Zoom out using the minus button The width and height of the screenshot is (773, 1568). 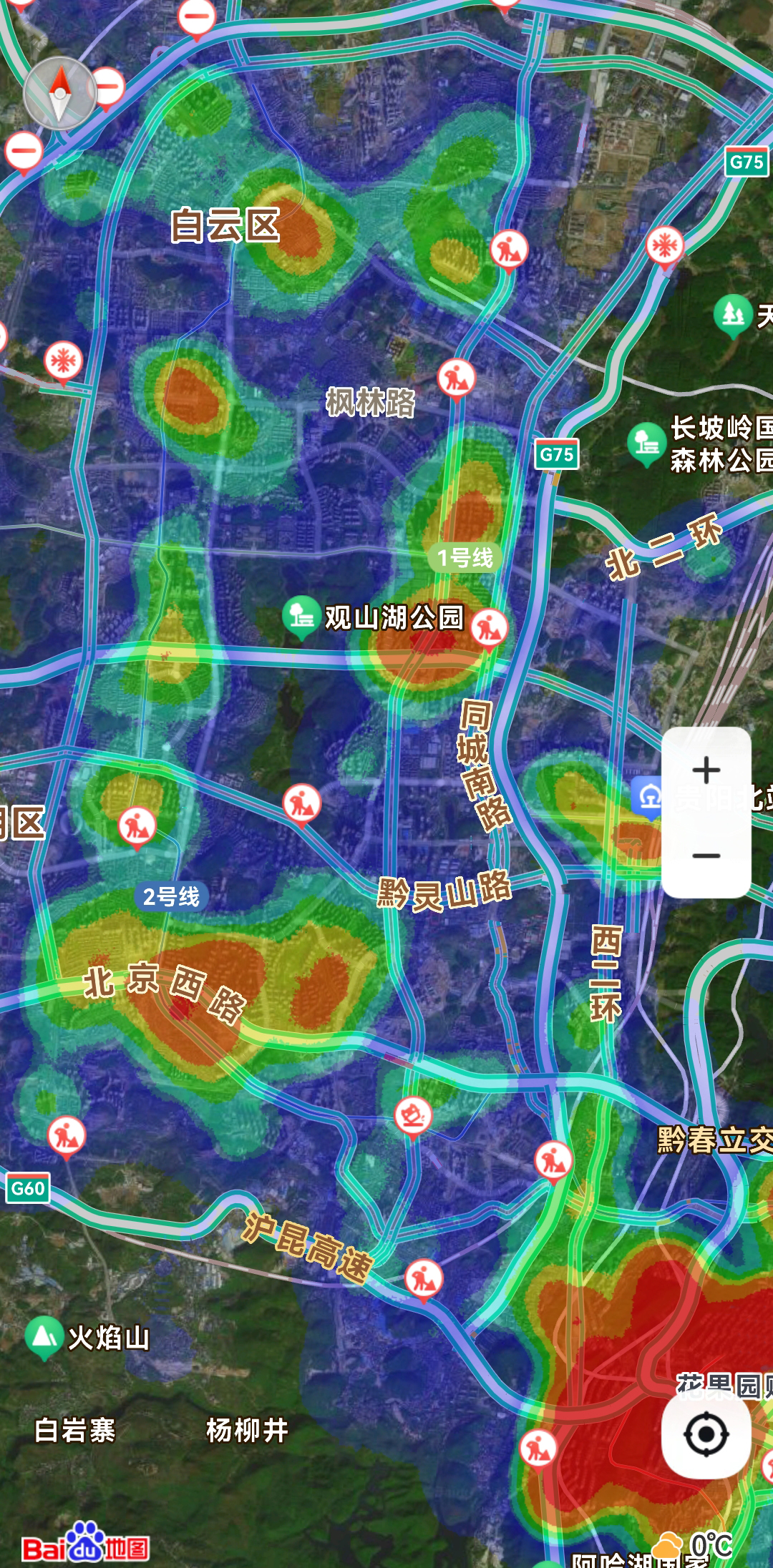(705, 855)
